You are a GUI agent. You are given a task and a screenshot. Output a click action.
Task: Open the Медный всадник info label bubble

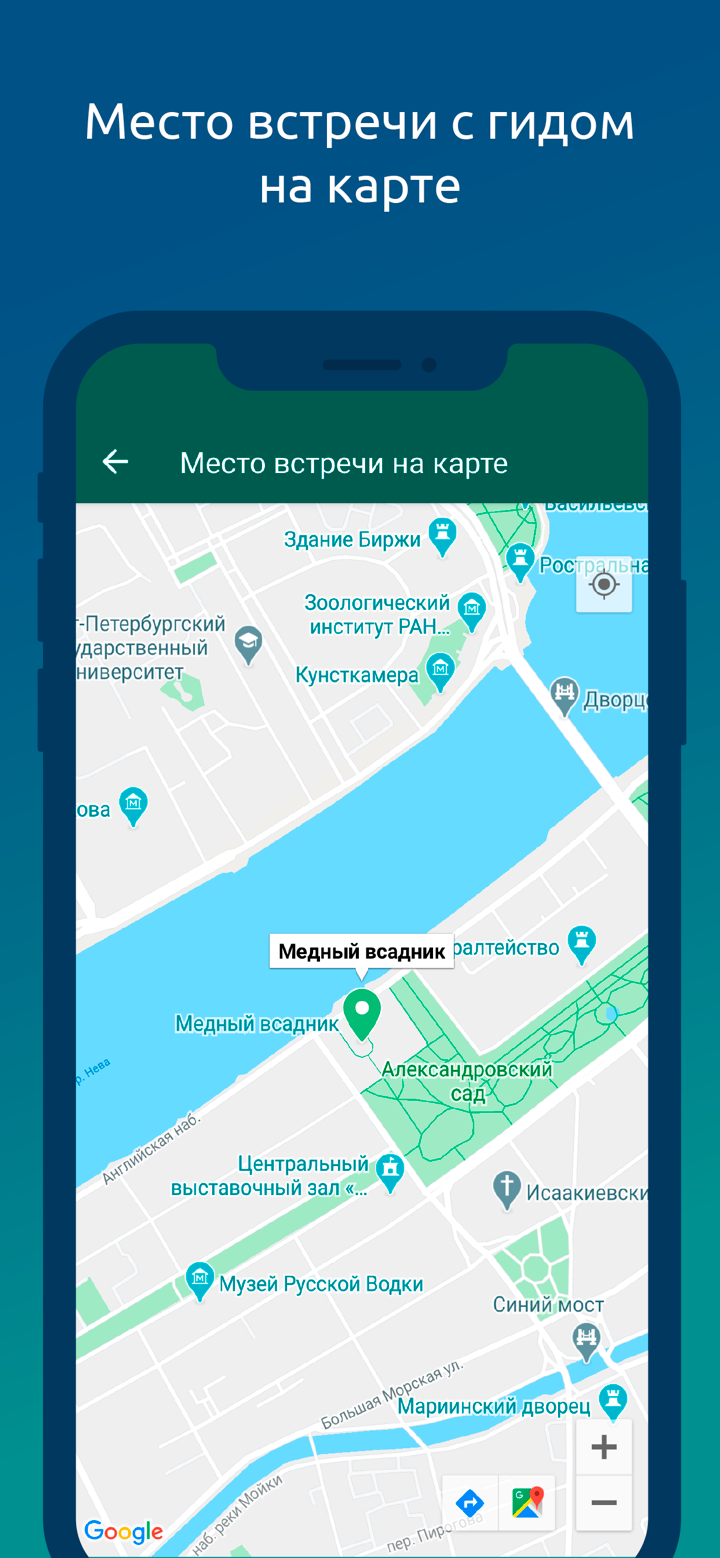click(x=362, y=951)
